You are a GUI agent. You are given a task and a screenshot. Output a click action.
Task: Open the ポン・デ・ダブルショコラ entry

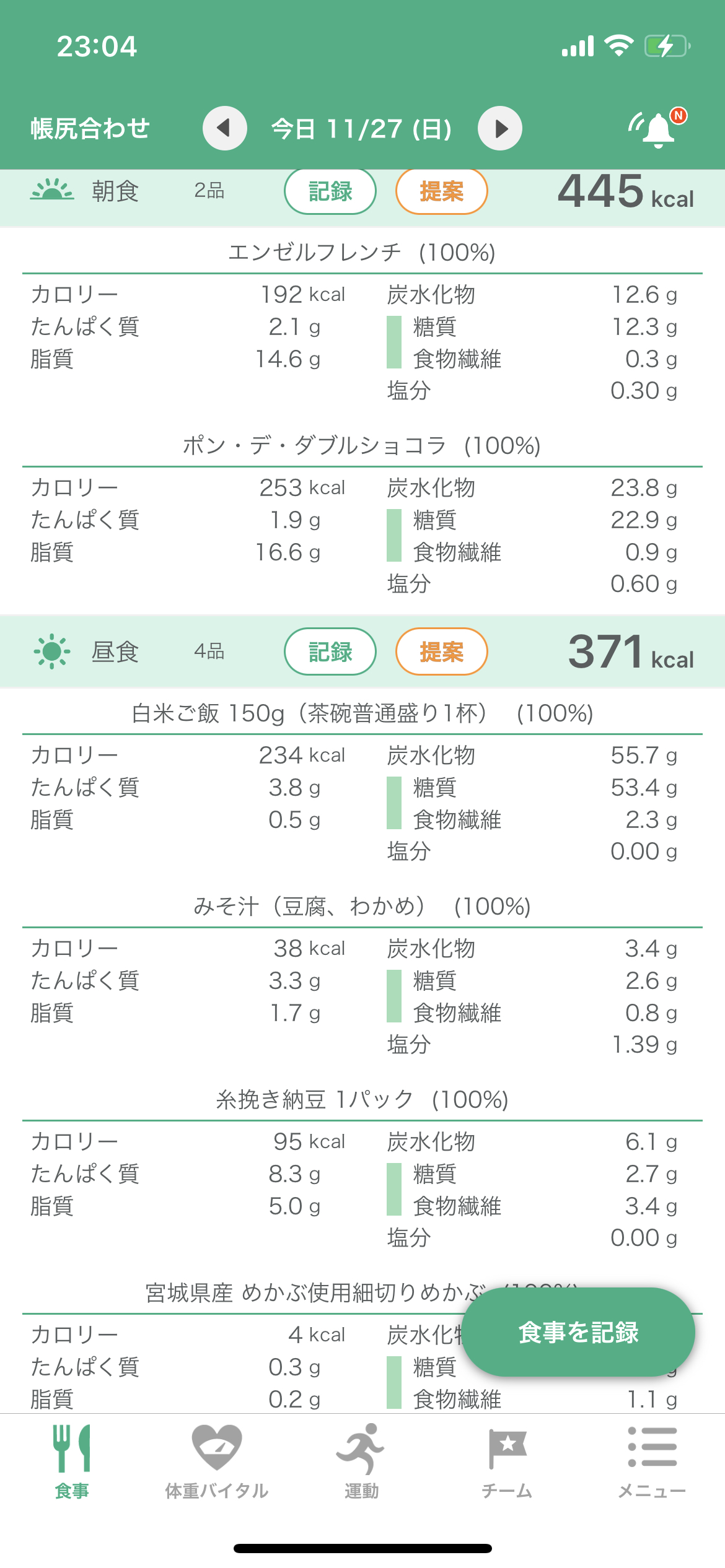point(362,446)
